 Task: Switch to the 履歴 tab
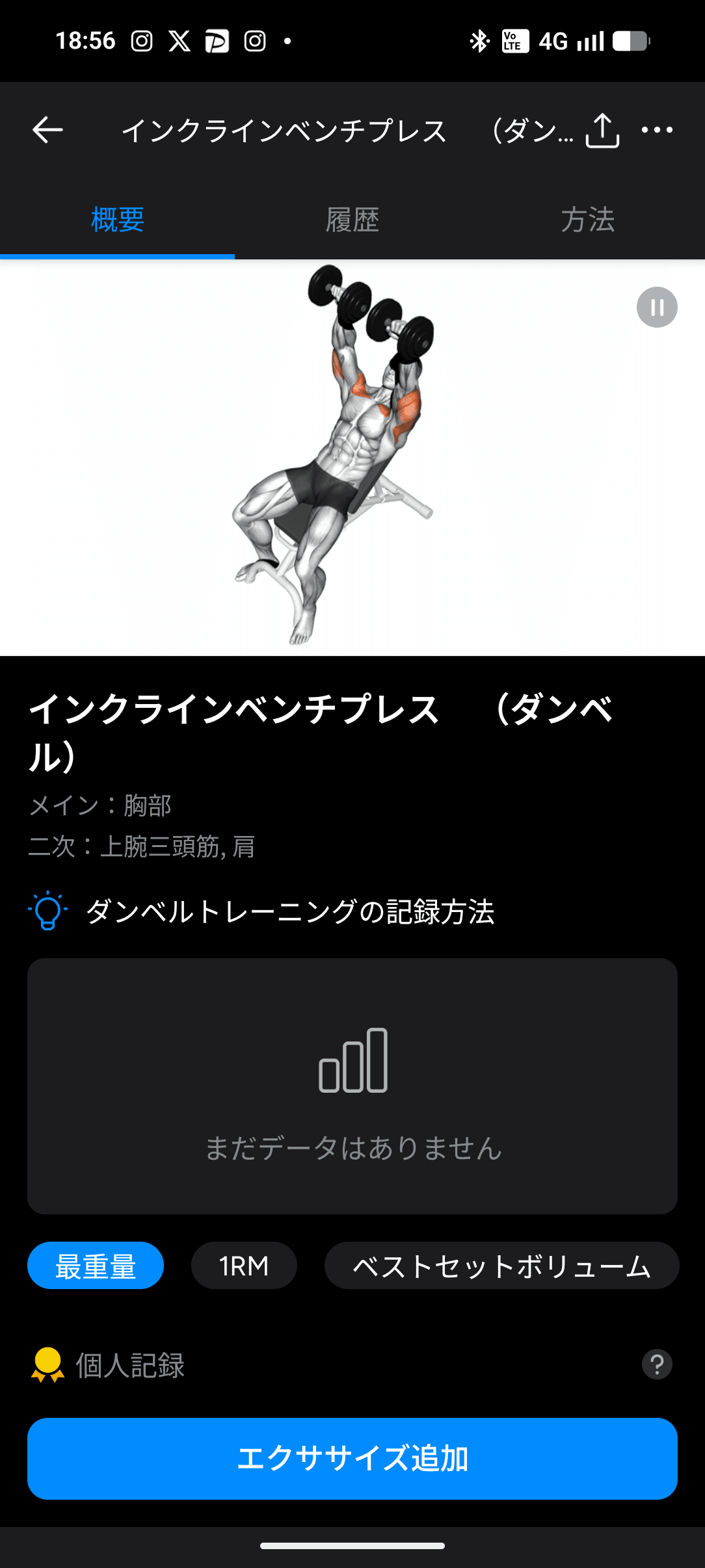(352, 220)
